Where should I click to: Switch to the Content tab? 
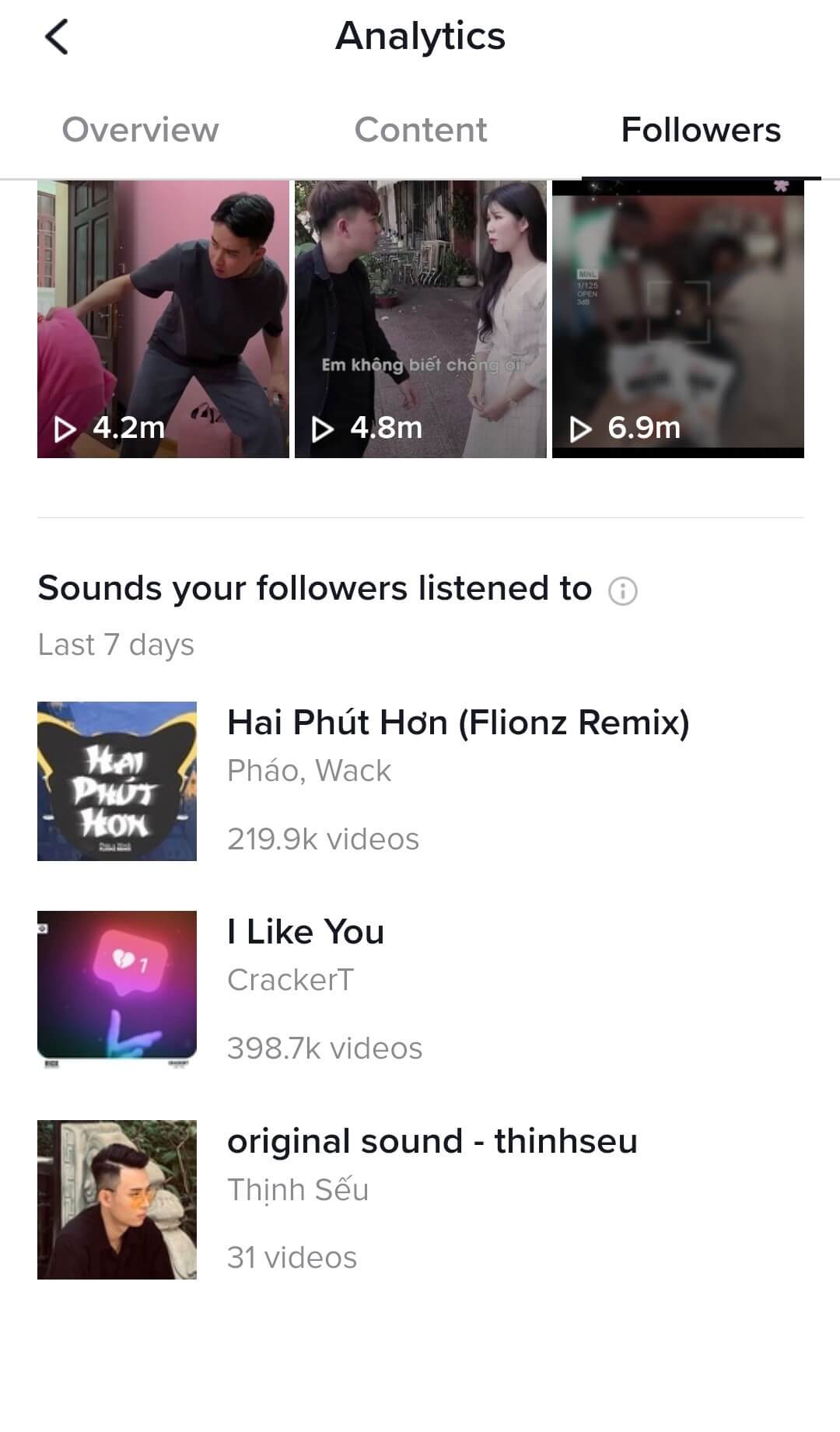tap(421, 130)
